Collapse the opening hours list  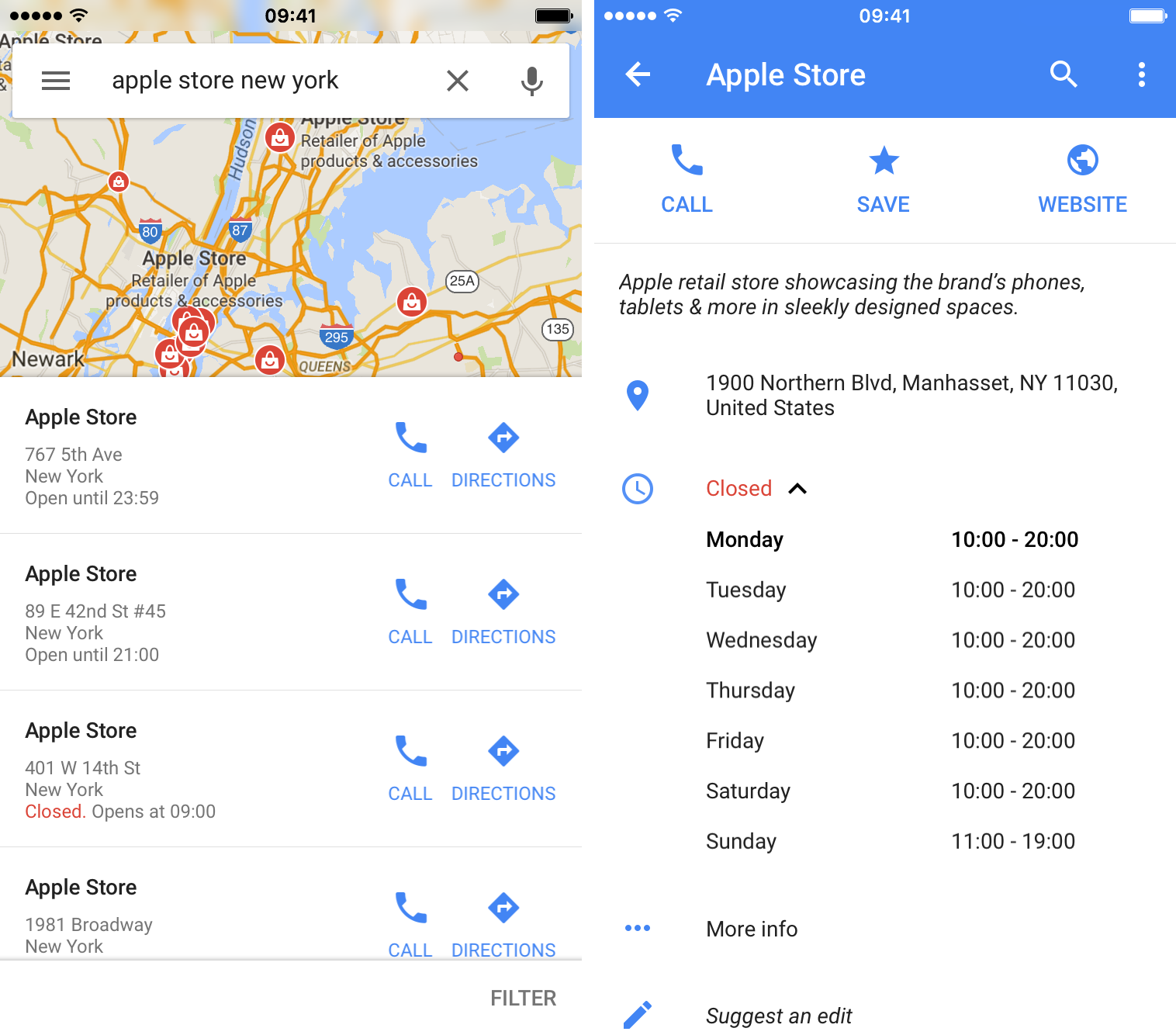[x=797, y=489]
